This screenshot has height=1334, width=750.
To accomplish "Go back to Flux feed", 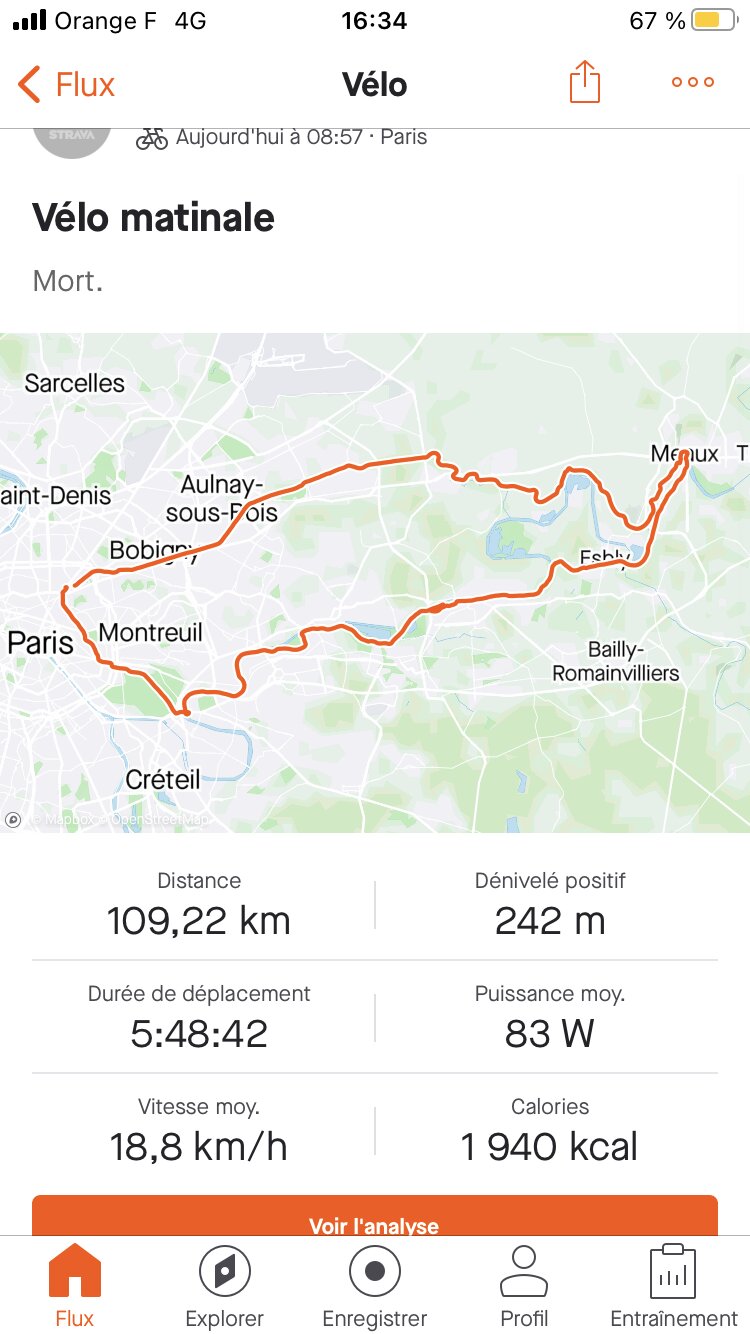I will point(66,84).
